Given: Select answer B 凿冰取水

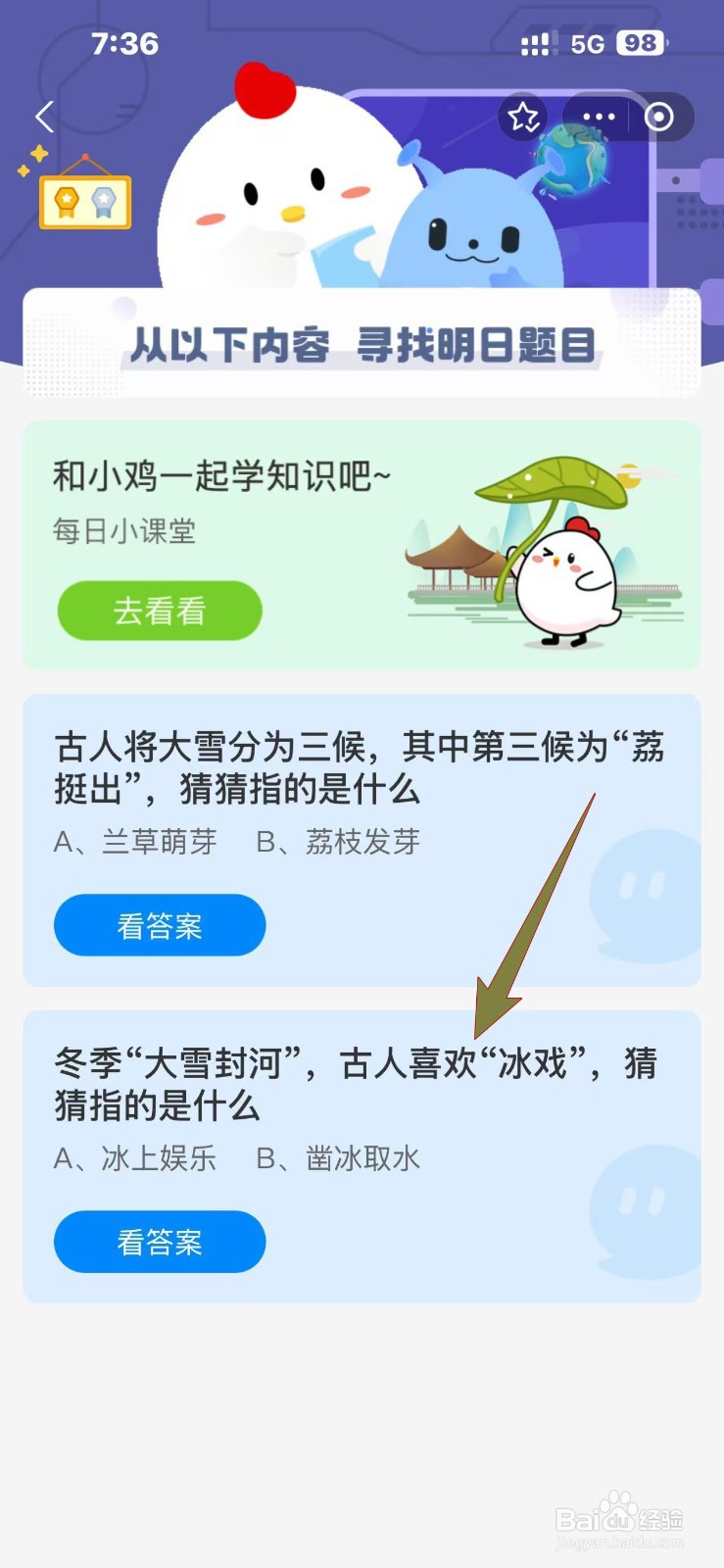Looking at the screenshot, I should pos(338,1158).
